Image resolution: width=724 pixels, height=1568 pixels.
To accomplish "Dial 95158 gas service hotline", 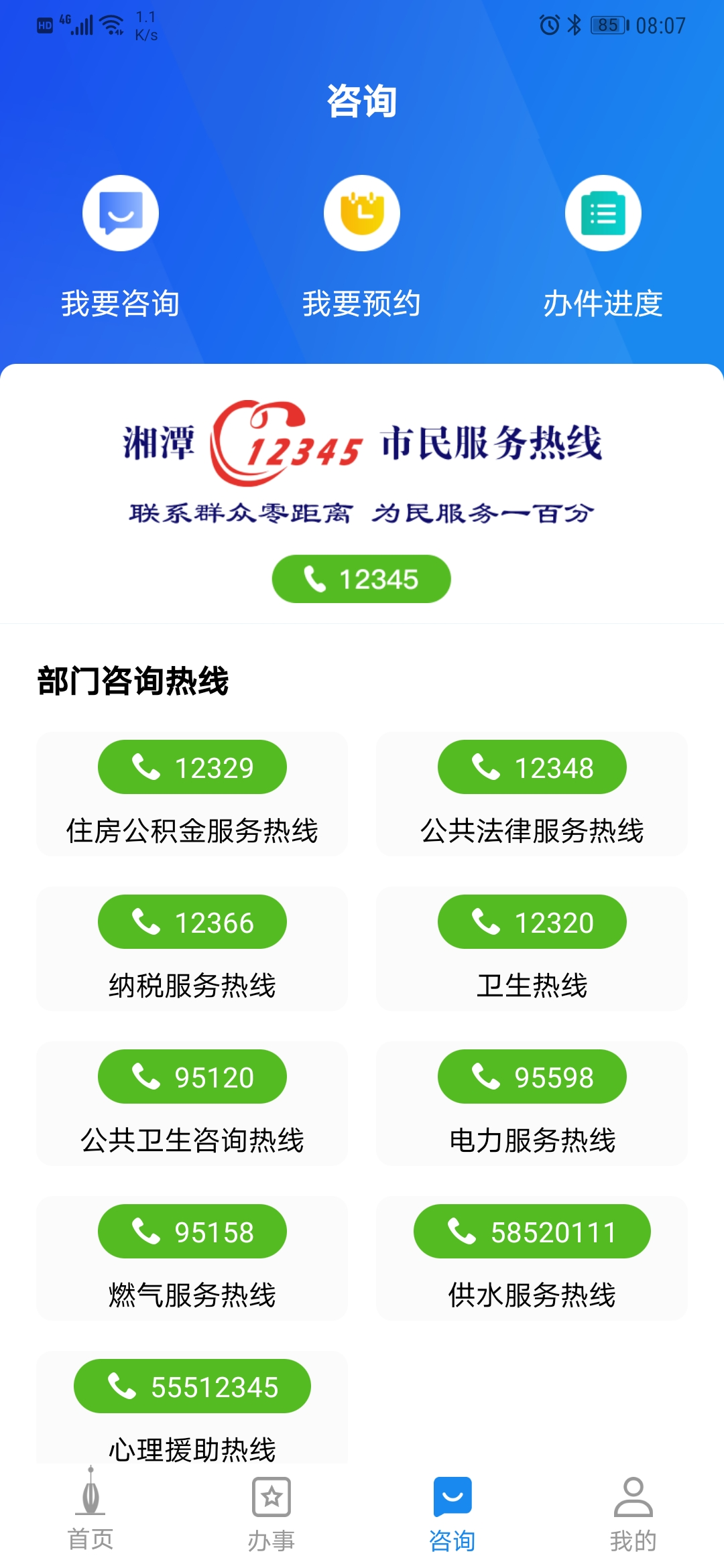I will coord(192,1232).
